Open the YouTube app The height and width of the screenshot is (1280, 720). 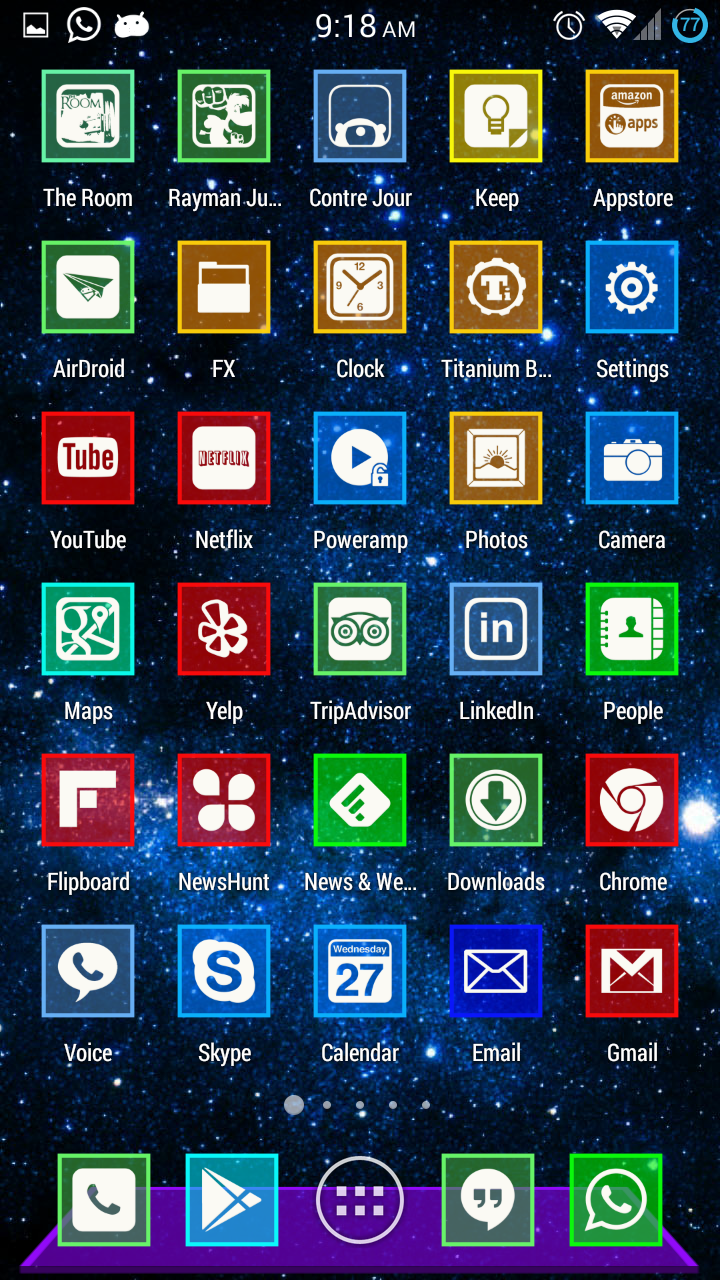[88, 458]
